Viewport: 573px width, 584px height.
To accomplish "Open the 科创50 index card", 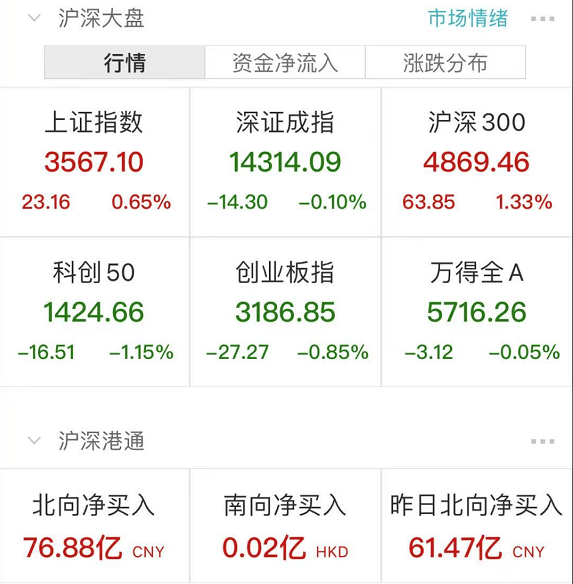I will click(x=95, y=312).
